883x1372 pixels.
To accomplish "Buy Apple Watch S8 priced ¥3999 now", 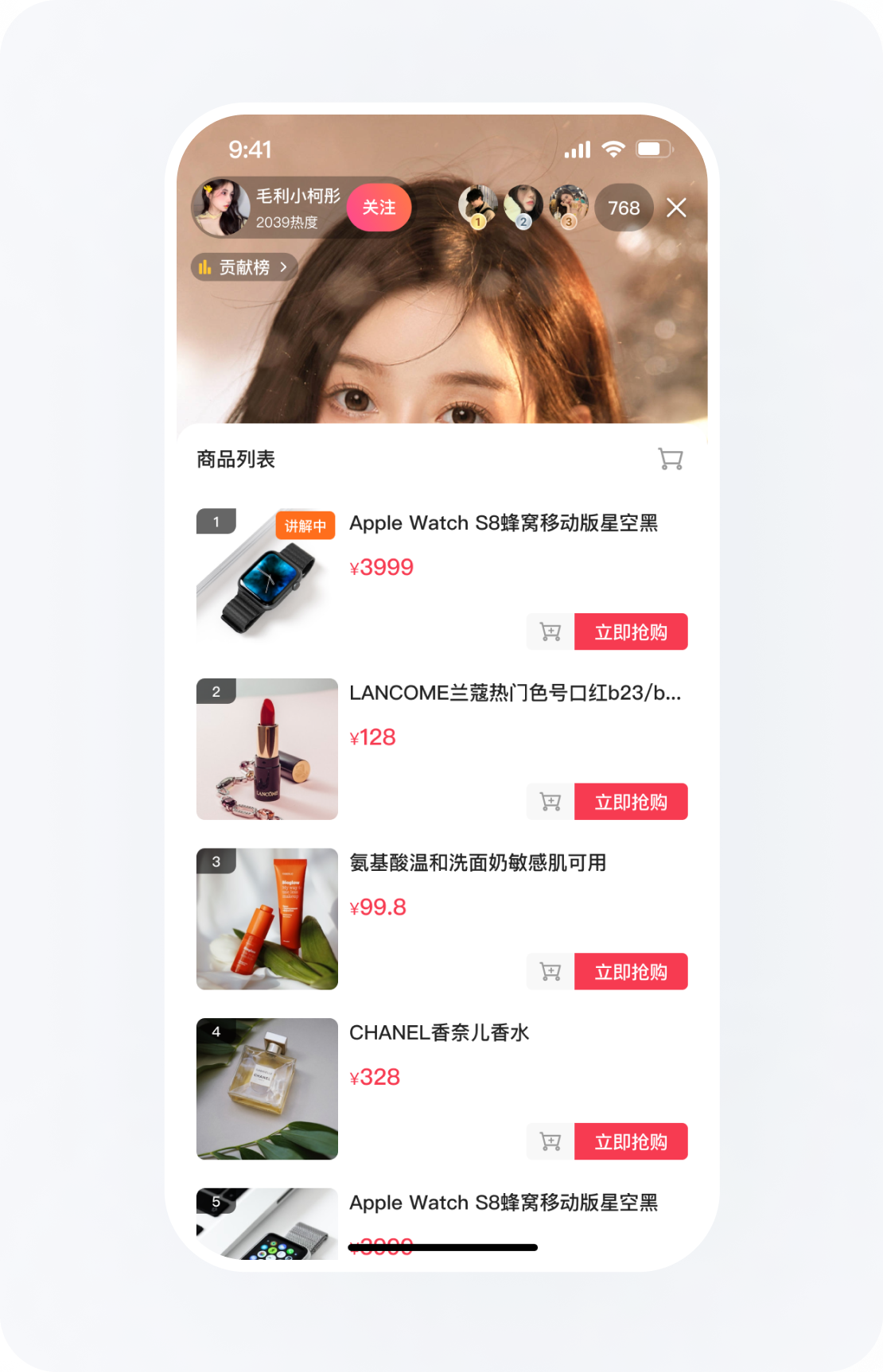I will click(x=631, y=632).
